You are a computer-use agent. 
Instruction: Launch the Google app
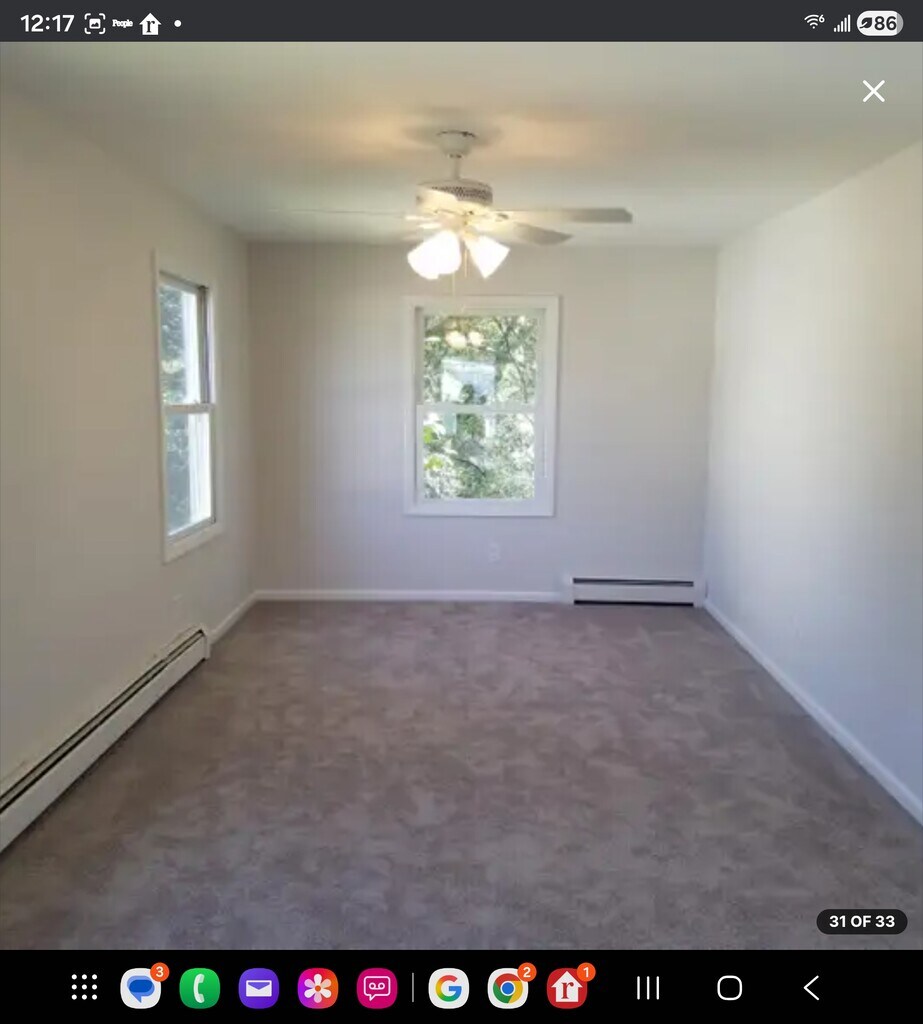(x=449, y=988)
